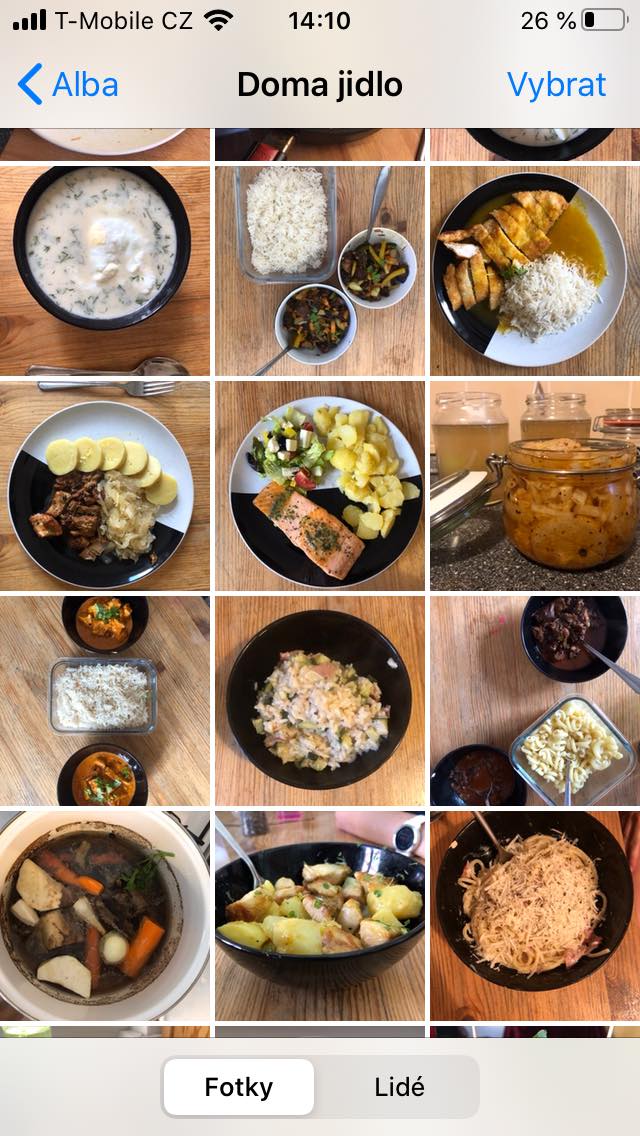640x1136 pixels.
Task: Open the white dill soup photo
Action: point(104,270)
